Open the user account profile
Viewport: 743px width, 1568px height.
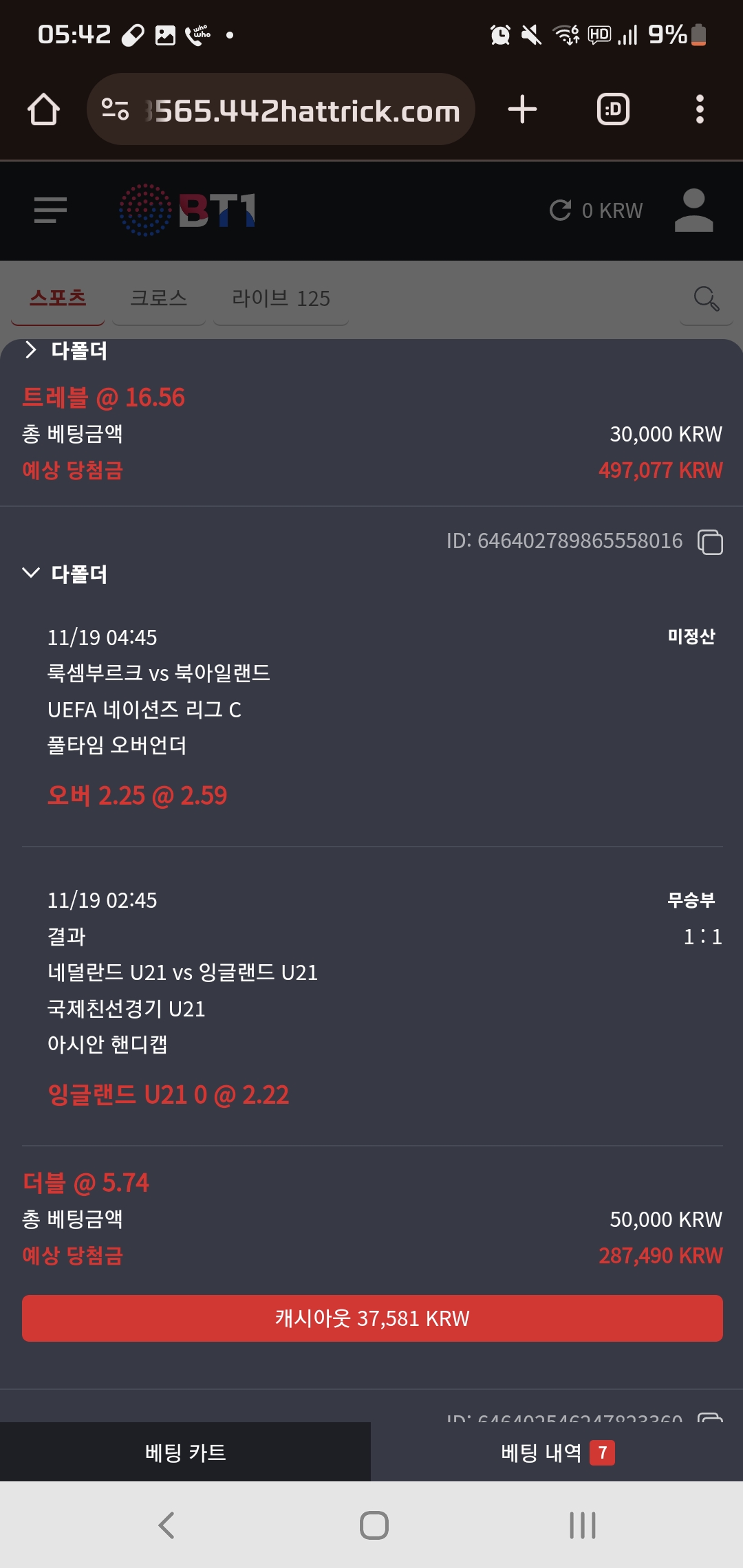pos(693,210)
